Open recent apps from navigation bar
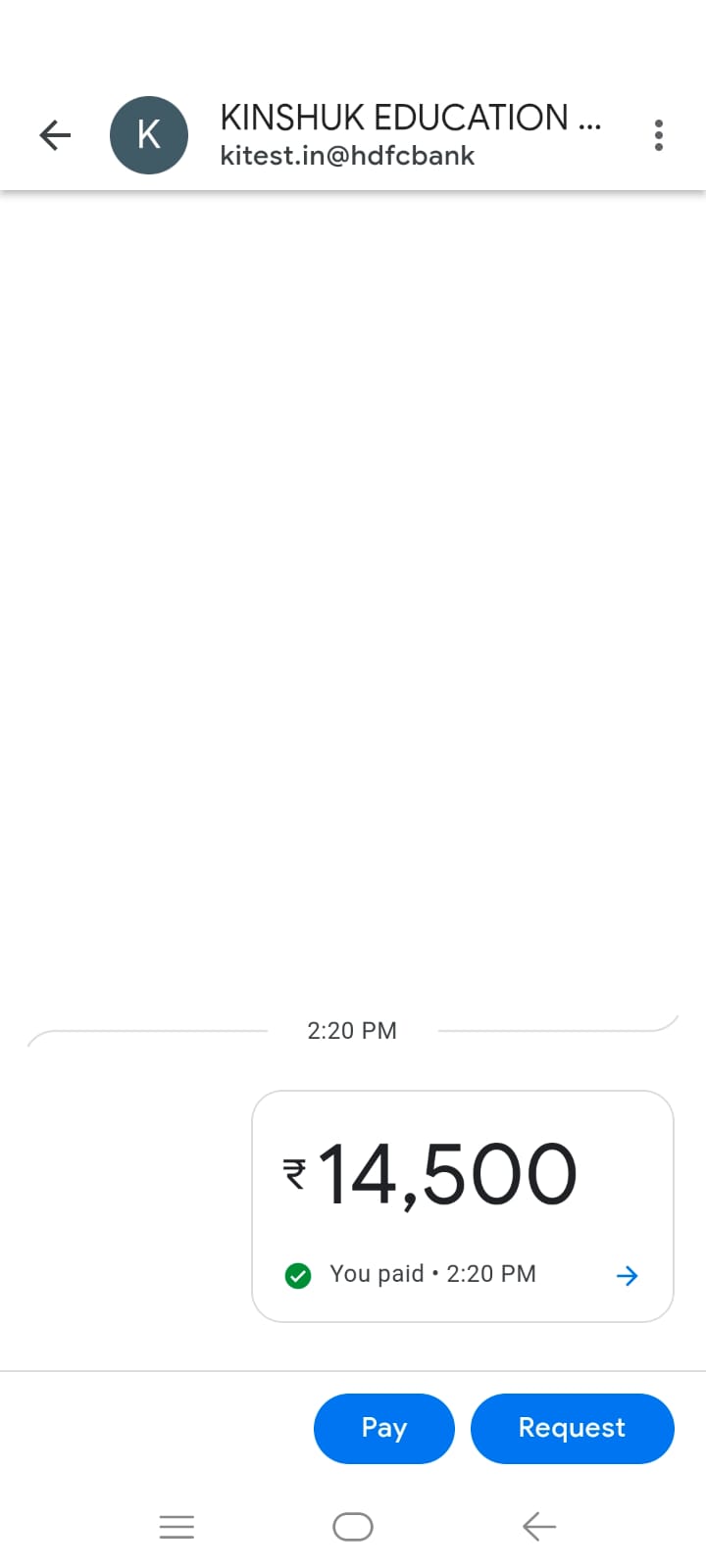The height and width of the screenshot is (1568, 706). click(x=176, y=1526)
